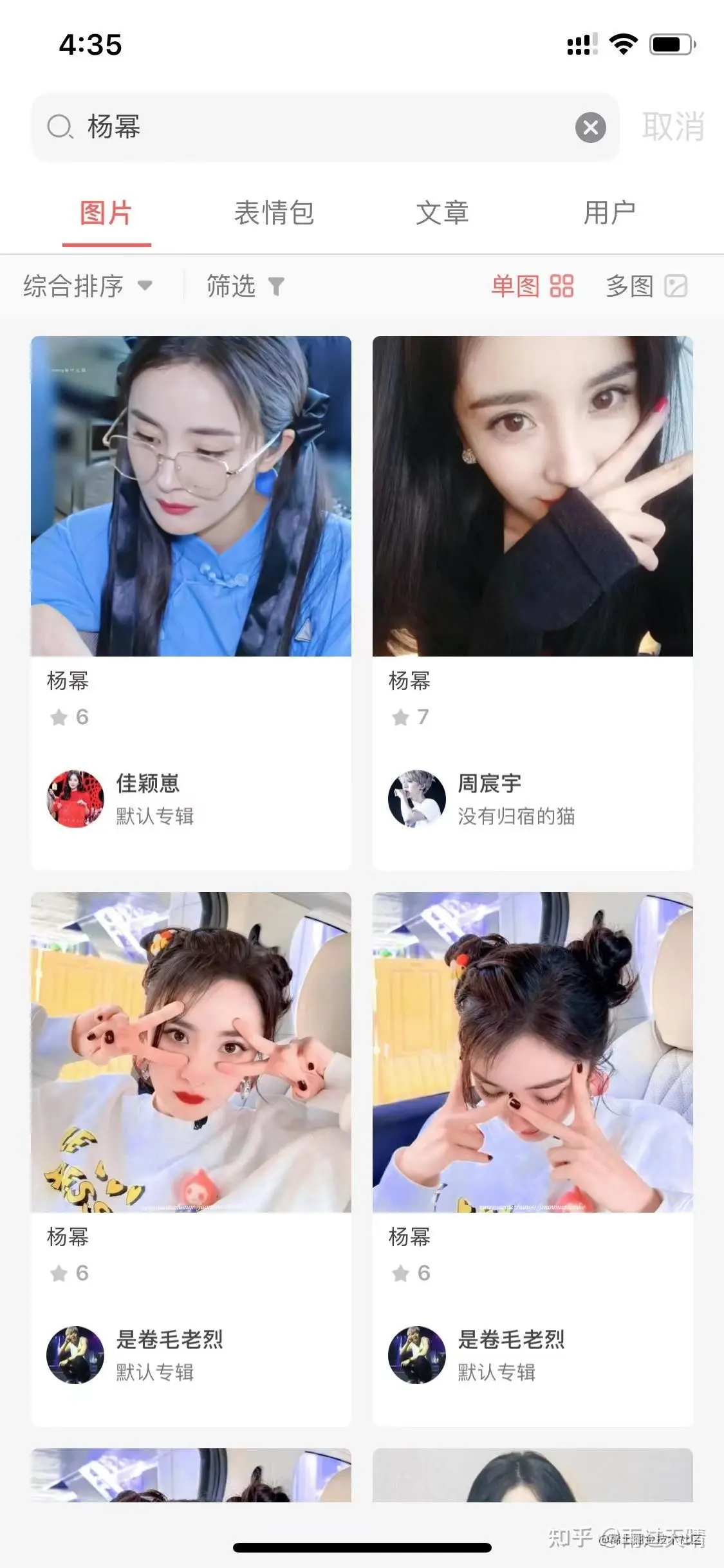Switch to the 表情包 tab
The width and height of the screenshot is (724, 1568).
pyautogui.click(x=274, y=213)
